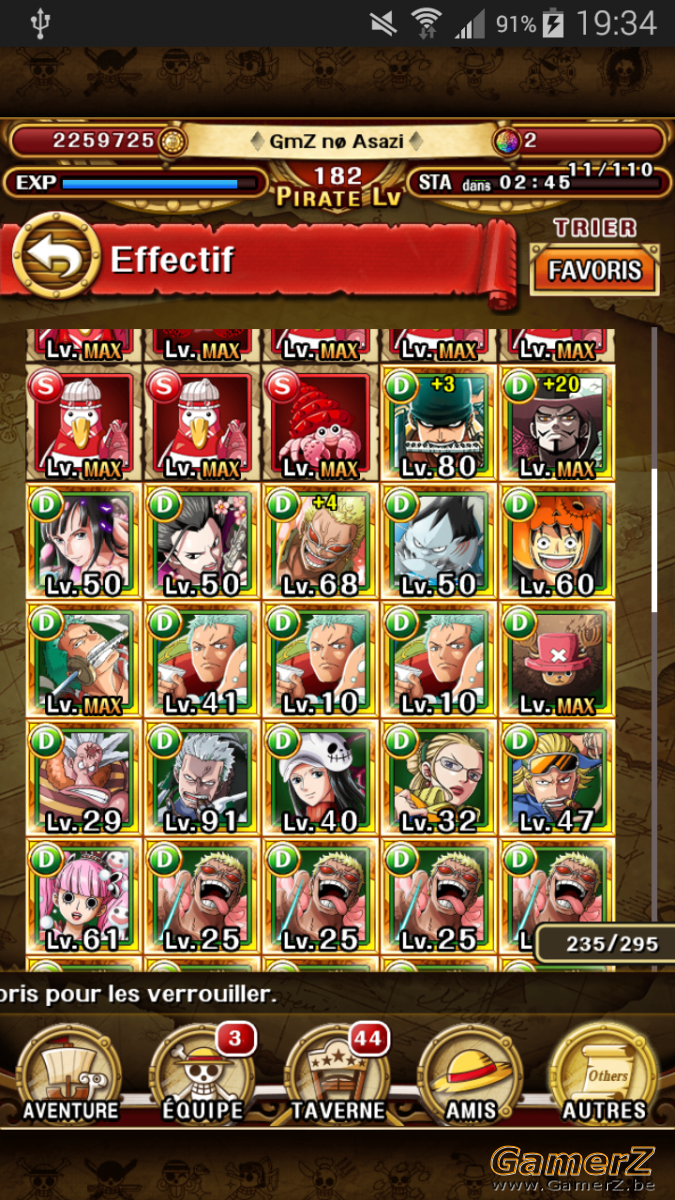The width and height of the screenshot is (675, 1200).
Task: Pick the Lv.MAX Chopper character
Action: pyautogui.click(x=557, y=661)
